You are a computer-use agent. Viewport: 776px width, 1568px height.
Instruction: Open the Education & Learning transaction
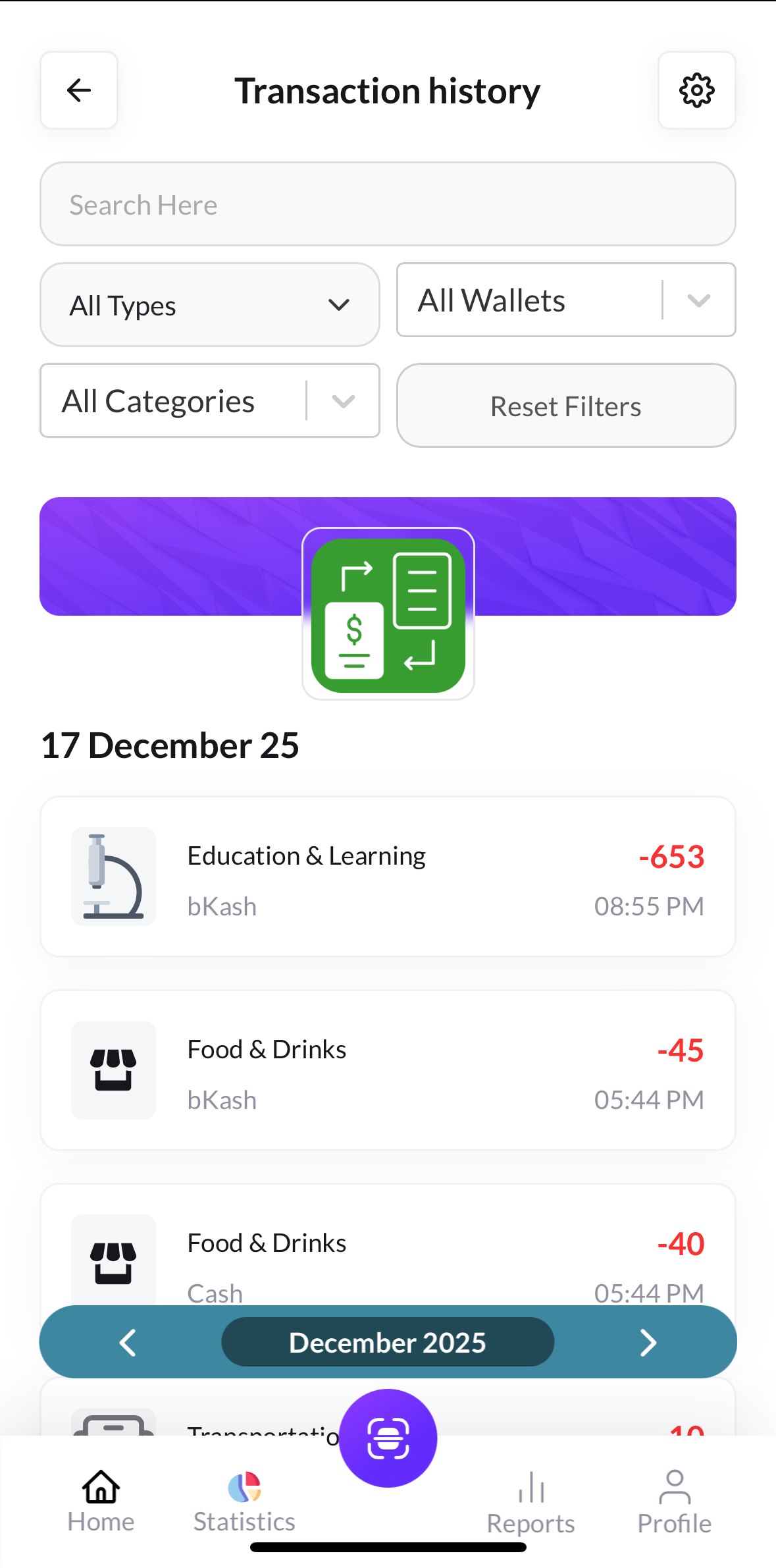click(387, 877)
